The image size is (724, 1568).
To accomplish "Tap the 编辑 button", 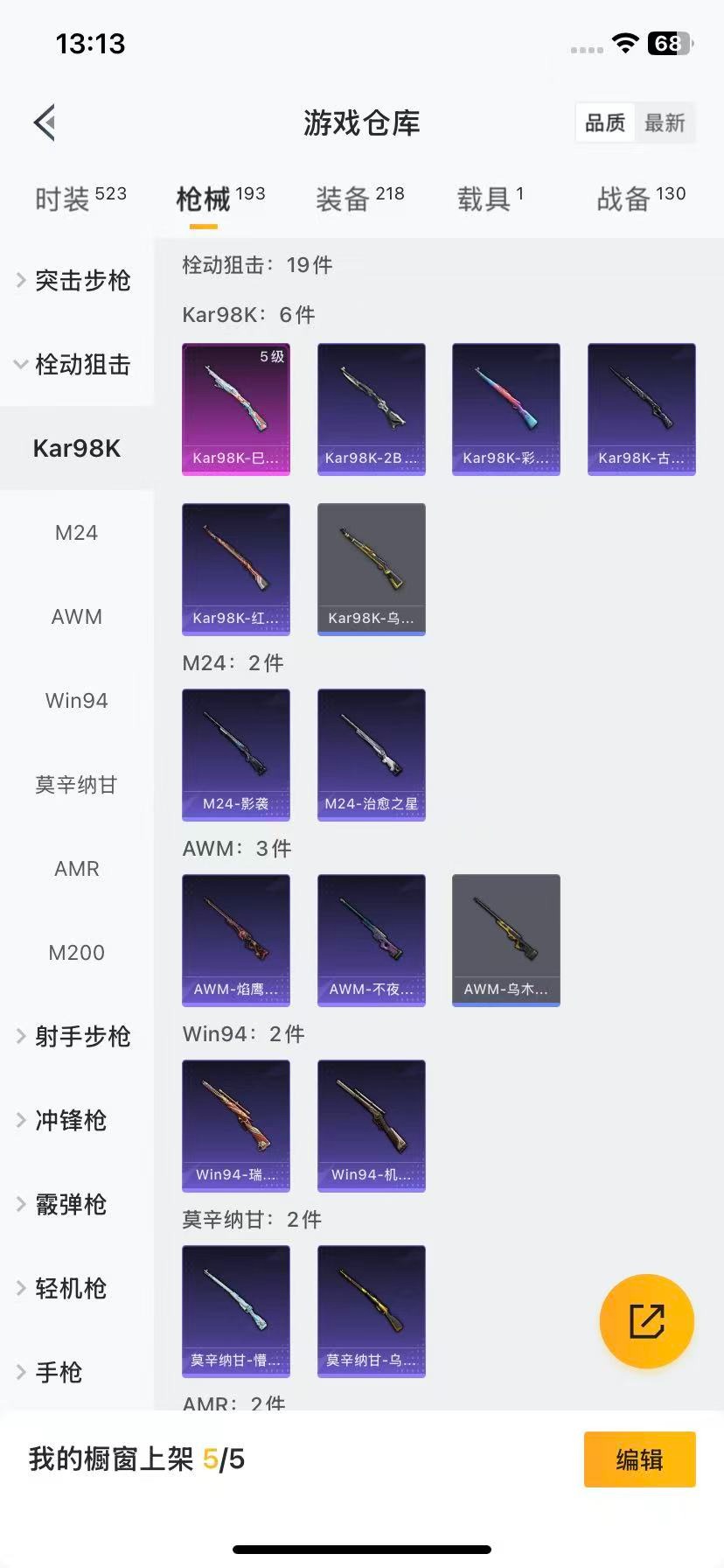I will [x=639, y=1459].
